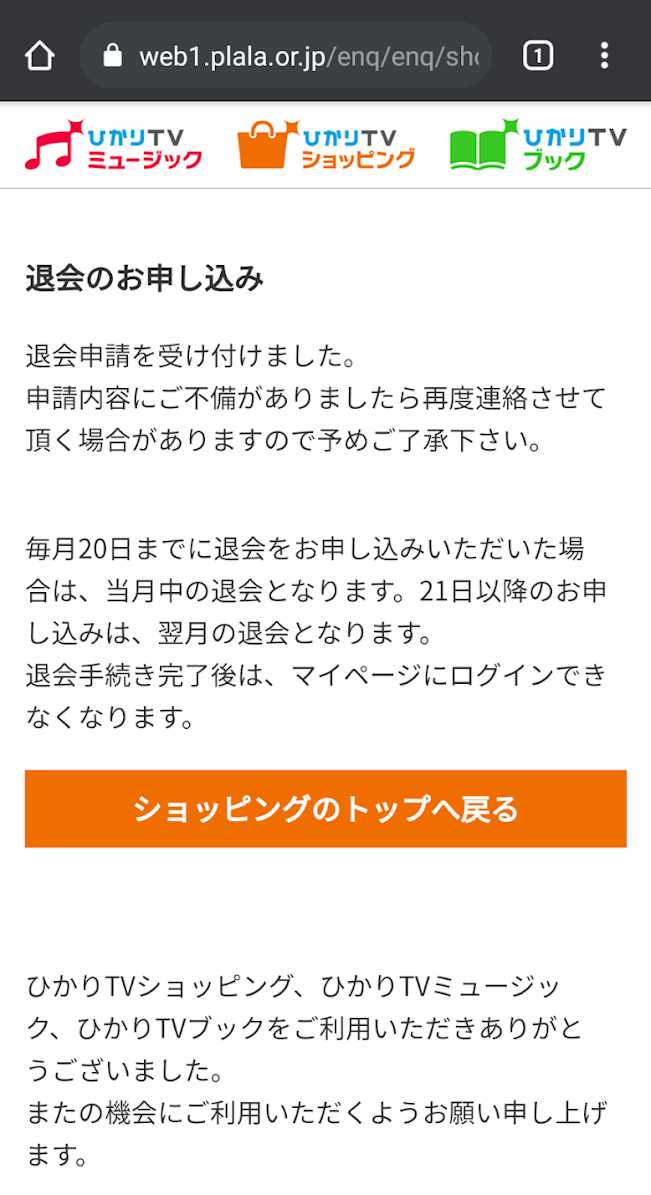
Task: Open the browser overflow menu
Action: click(x=604, y=56)
